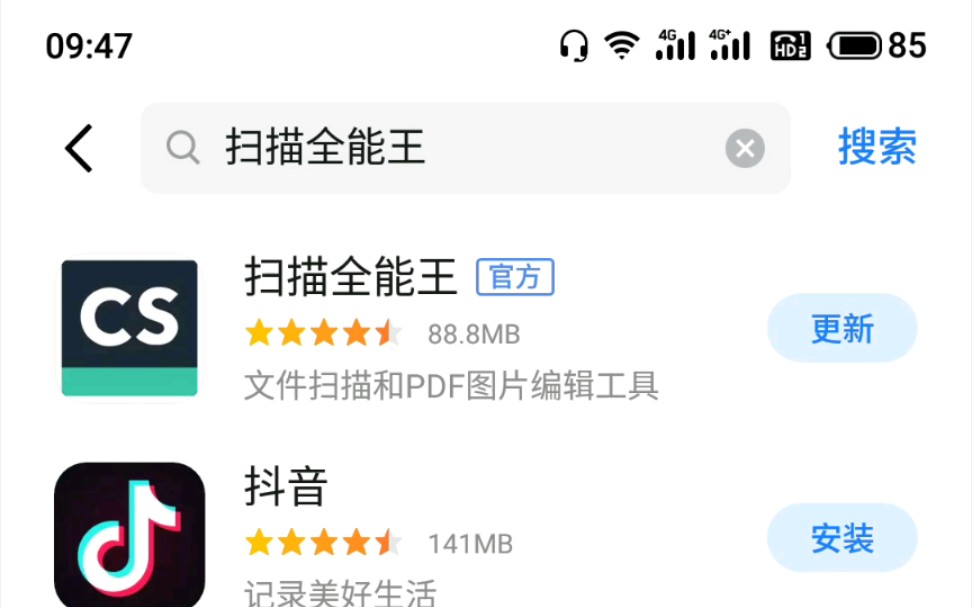
Task: Go back with the arrow icon
Action: [x=79, y=148]
